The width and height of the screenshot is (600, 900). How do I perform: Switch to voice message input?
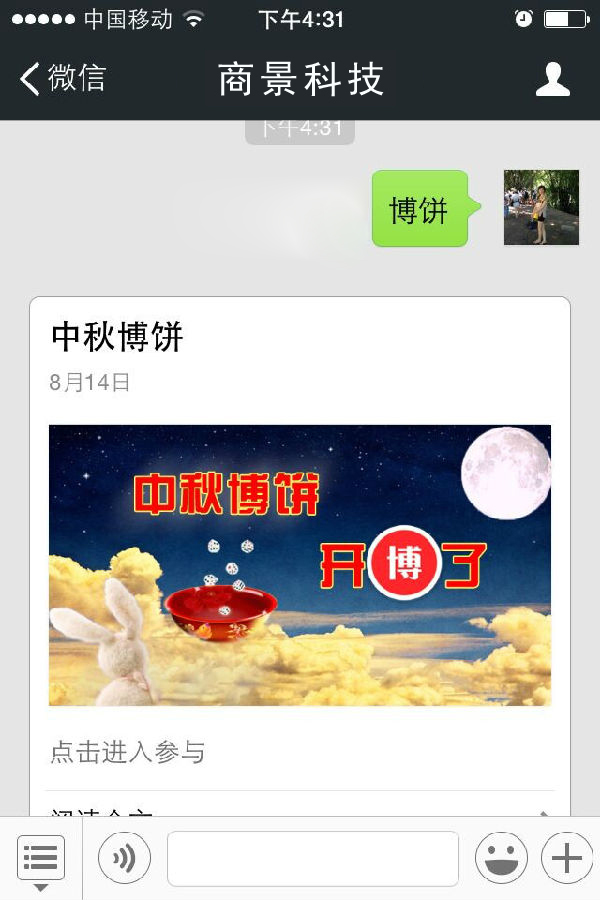(x=124, y=859)
